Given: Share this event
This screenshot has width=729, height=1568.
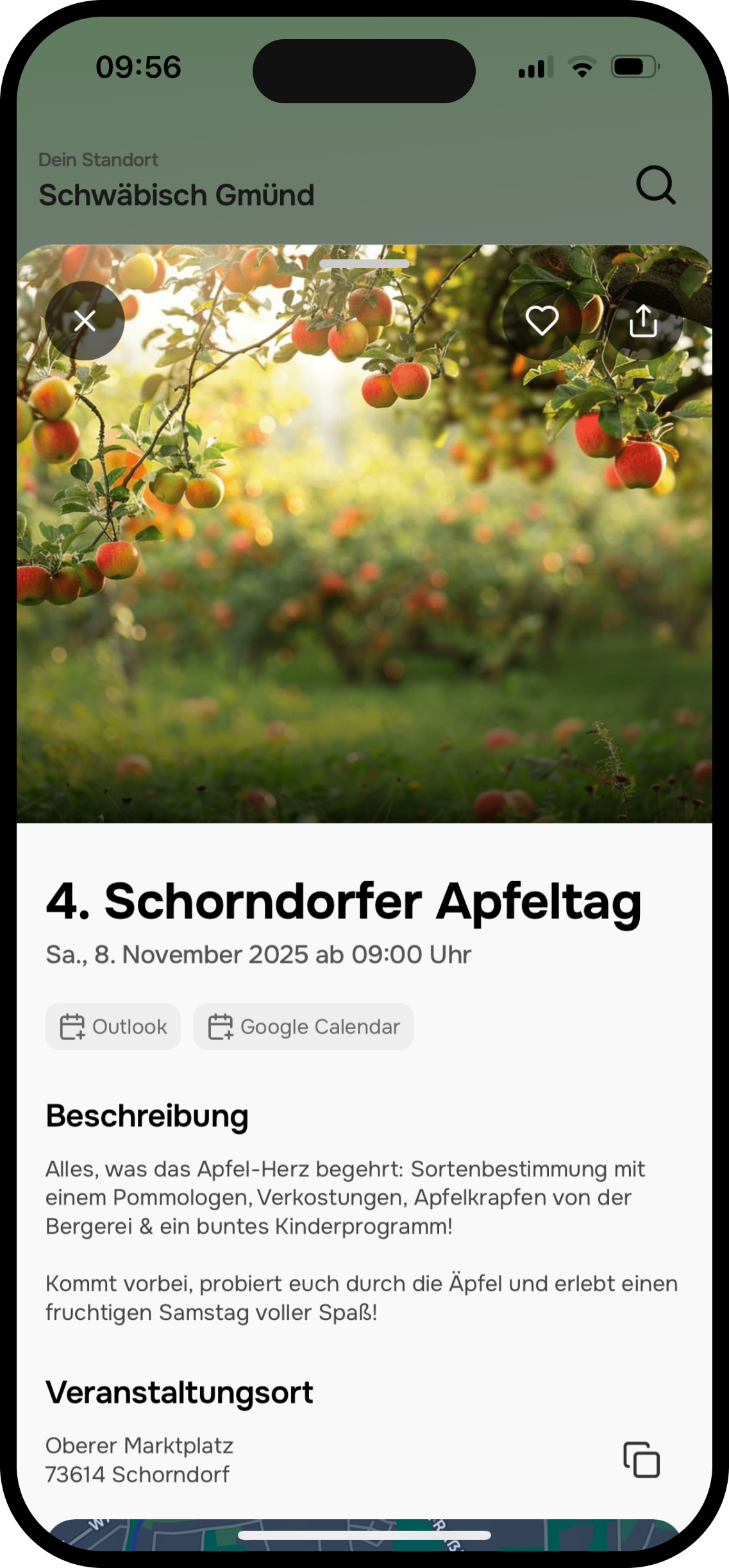Looking at the screenshot, I should 643,321.
